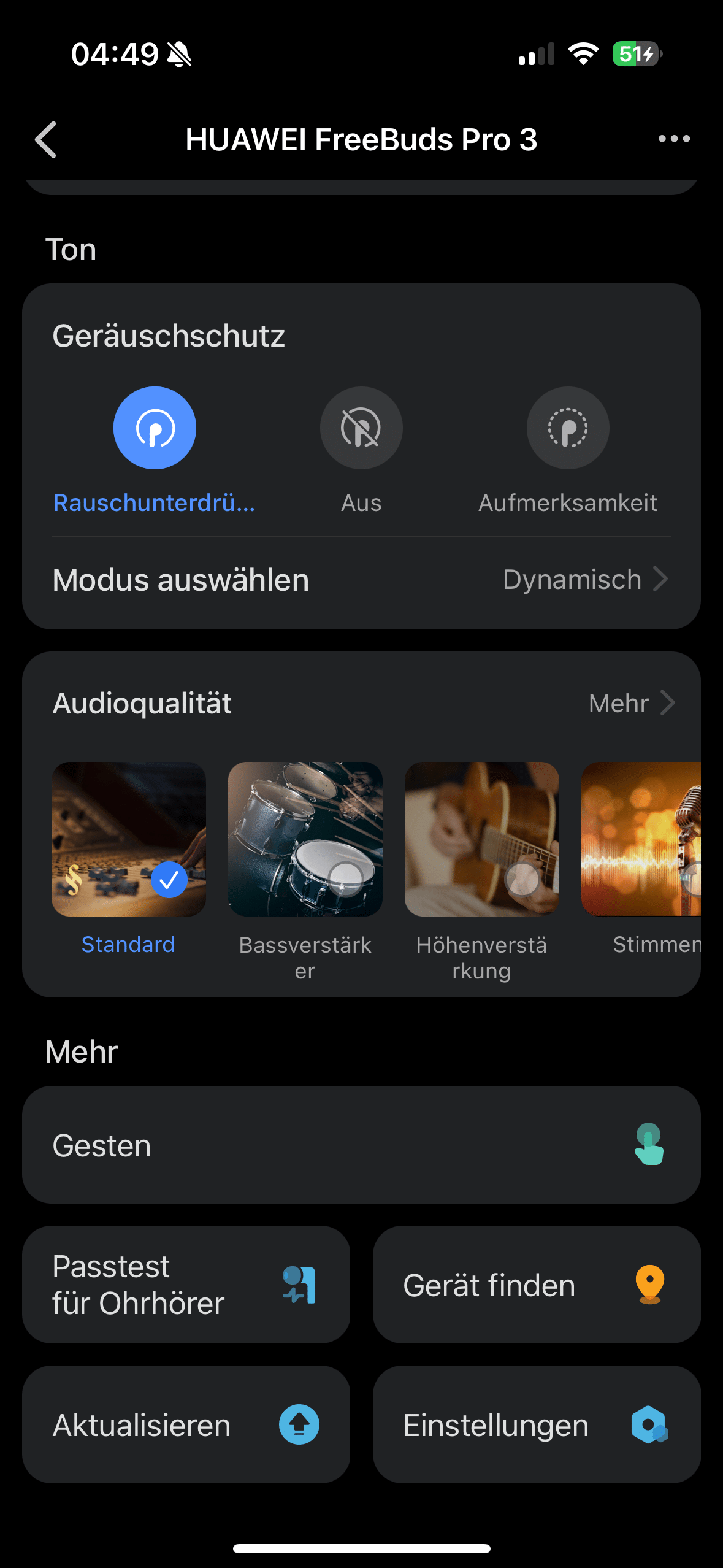The width and height of the screenshot is (723, 1568).
Task: Open the three-dot overflow menu
Action: tap(673, 139)
